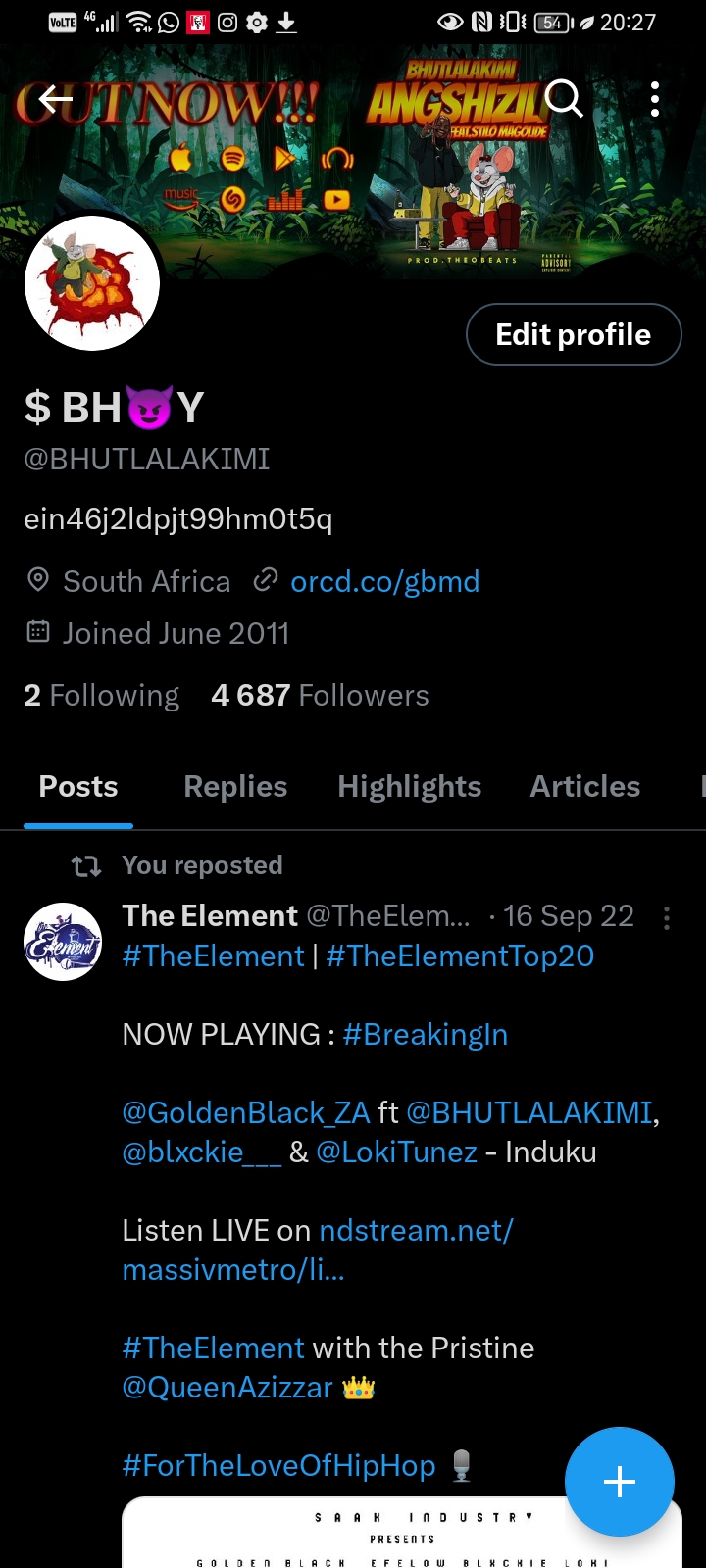706x1568 pixels.
Task: Open the @LokiTunez profile mention
Action: (396, 1151)
